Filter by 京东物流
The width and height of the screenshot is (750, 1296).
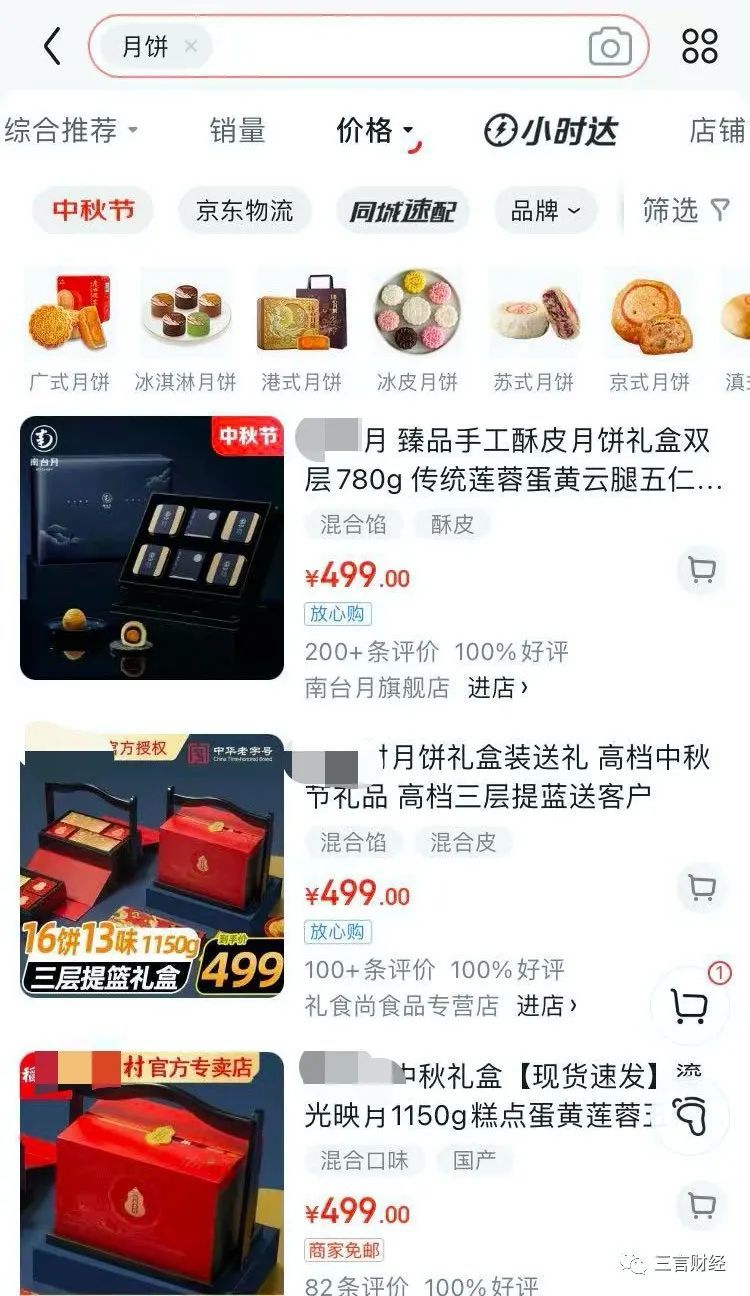pyautogui.click(x=245, y=211)
